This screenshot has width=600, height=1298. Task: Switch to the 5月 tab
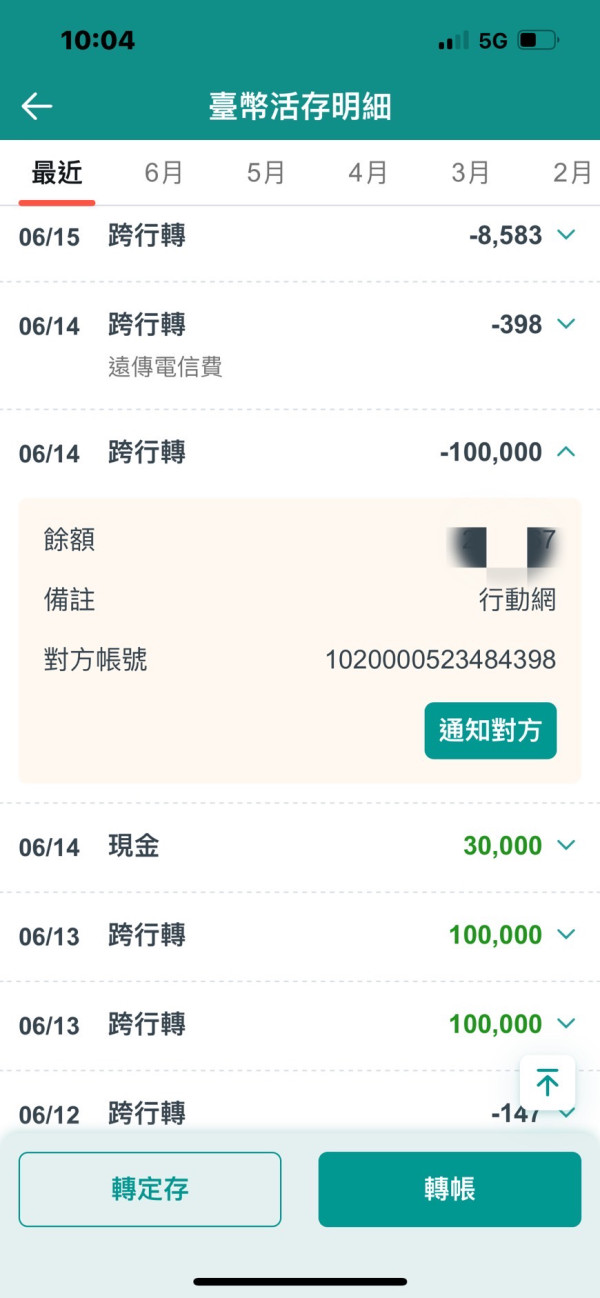pos(266,172)
